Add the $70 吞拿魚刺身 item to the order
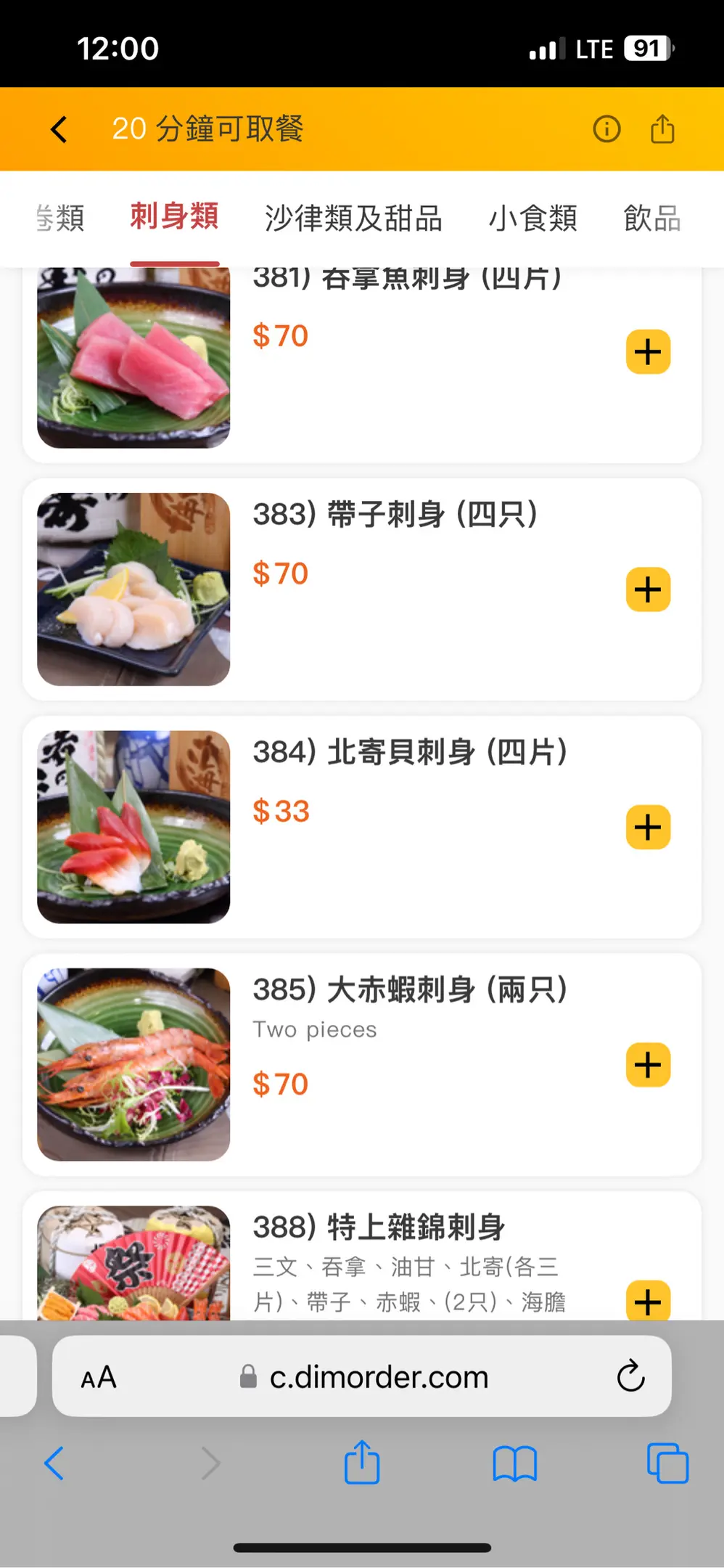724x1568 pixels. [648, 352]
